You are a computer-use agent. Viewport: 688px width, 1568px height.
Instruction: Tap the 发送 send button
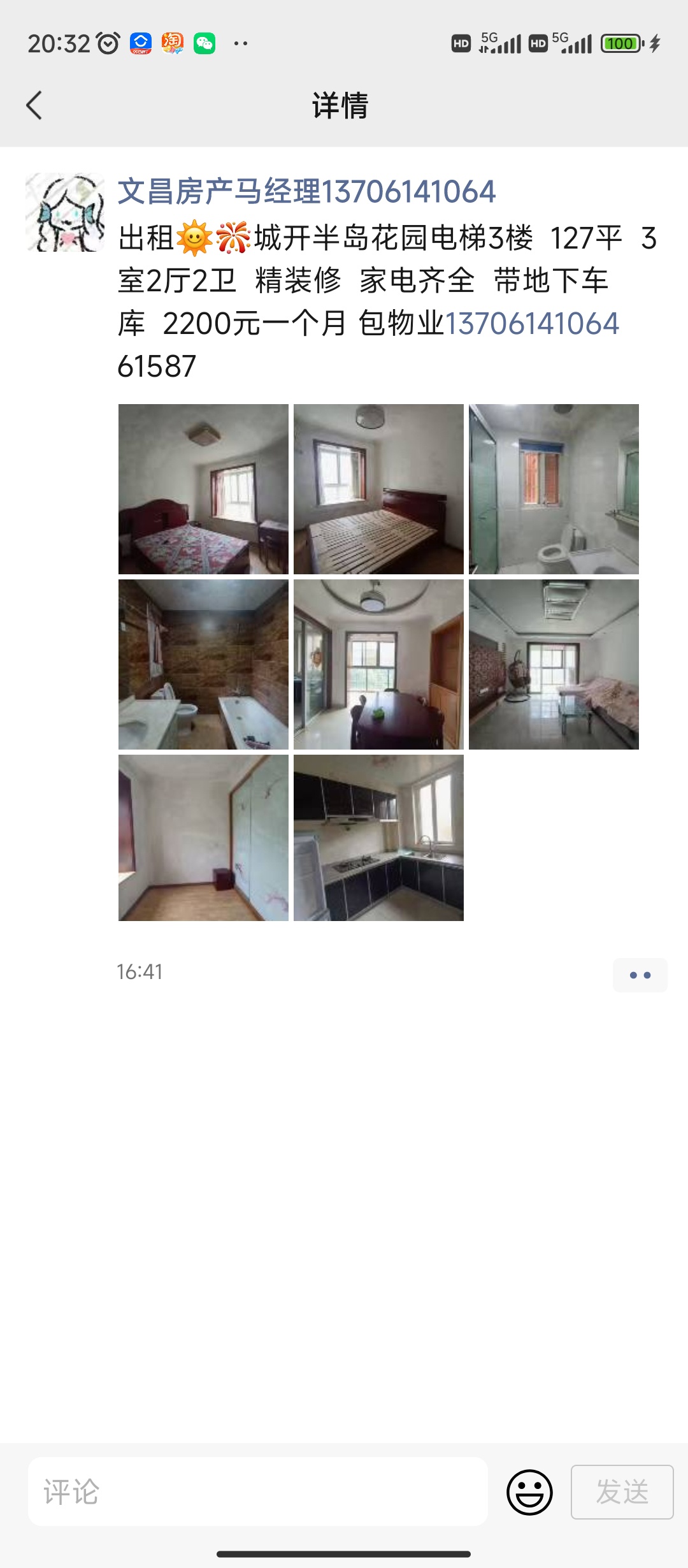pyautogui.click(x=622, y=1492)
